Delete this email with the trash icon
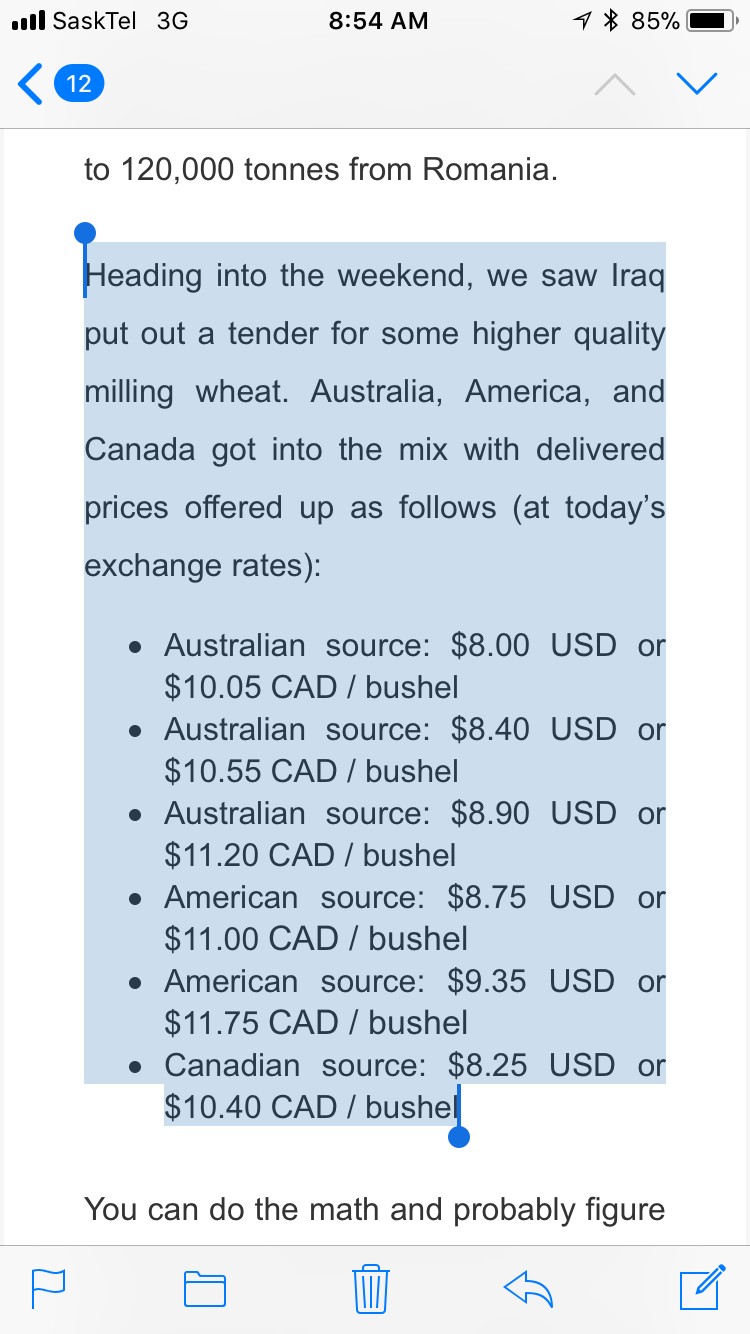 click(370, 1287)
